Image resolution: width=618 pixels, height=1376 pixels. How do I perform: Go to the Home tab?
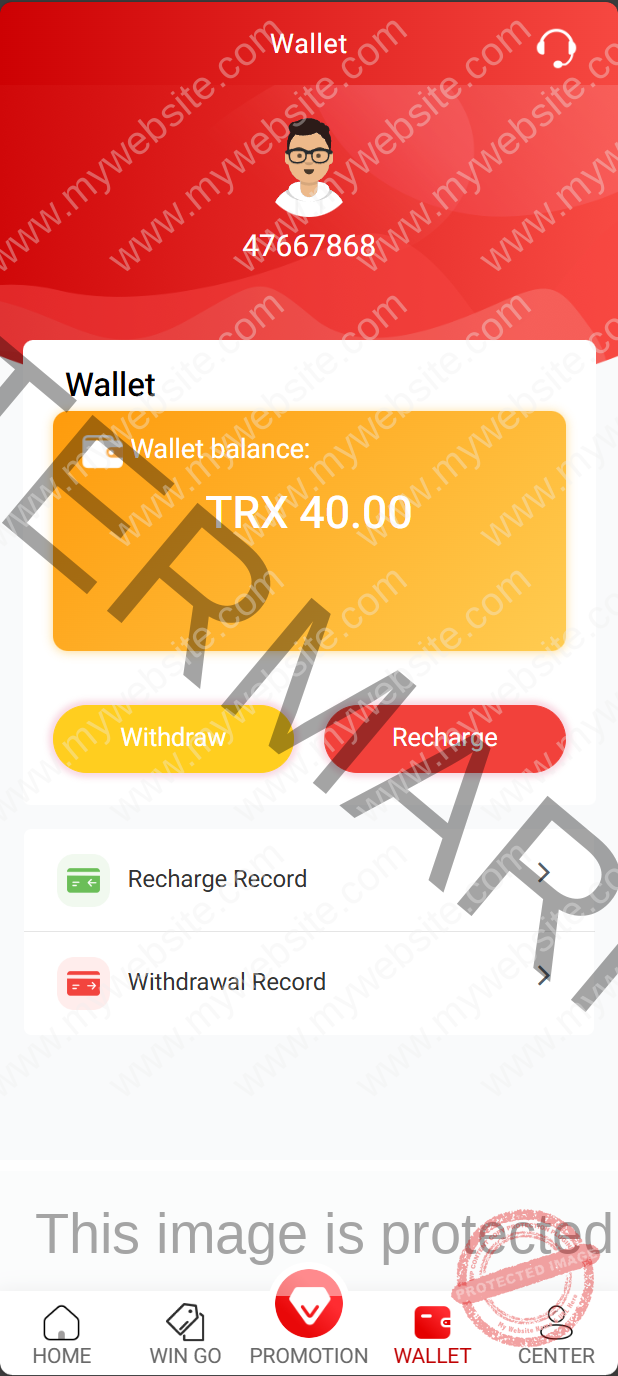pyautogui.click(x=62, y=1335)
